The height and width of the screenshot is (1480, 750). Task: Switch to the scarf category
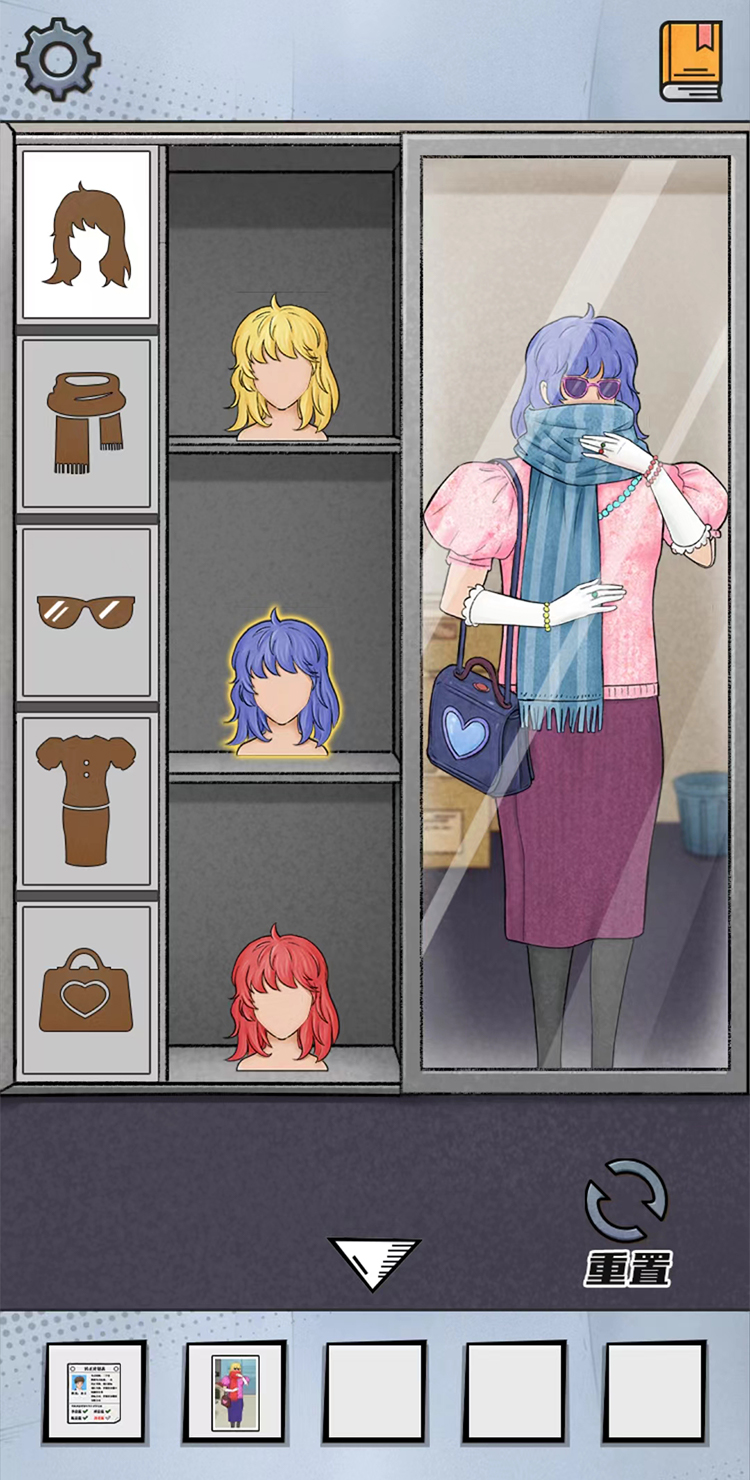tap(86, 423)
